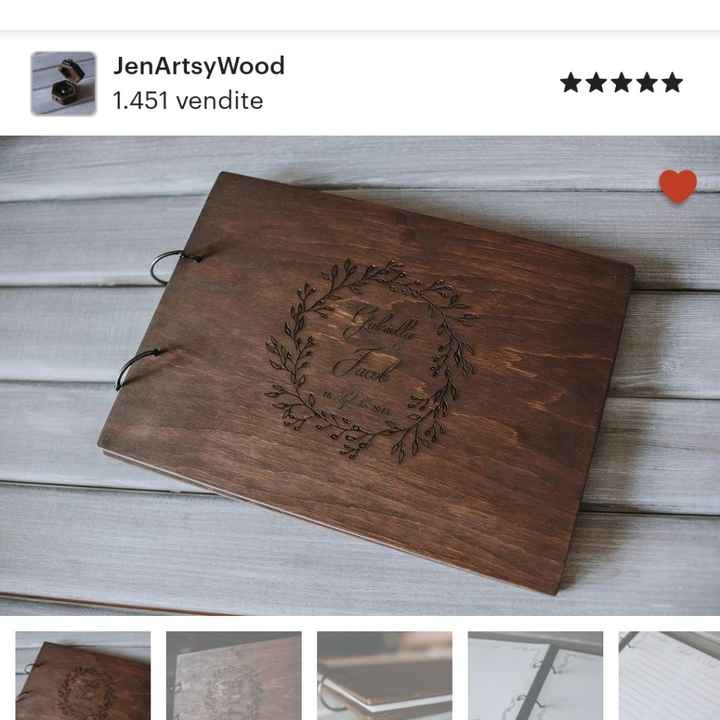Open the main wooden guest book photo
Image resolution: width=720 pixels, height=720 pixels.
coord(360,380)
